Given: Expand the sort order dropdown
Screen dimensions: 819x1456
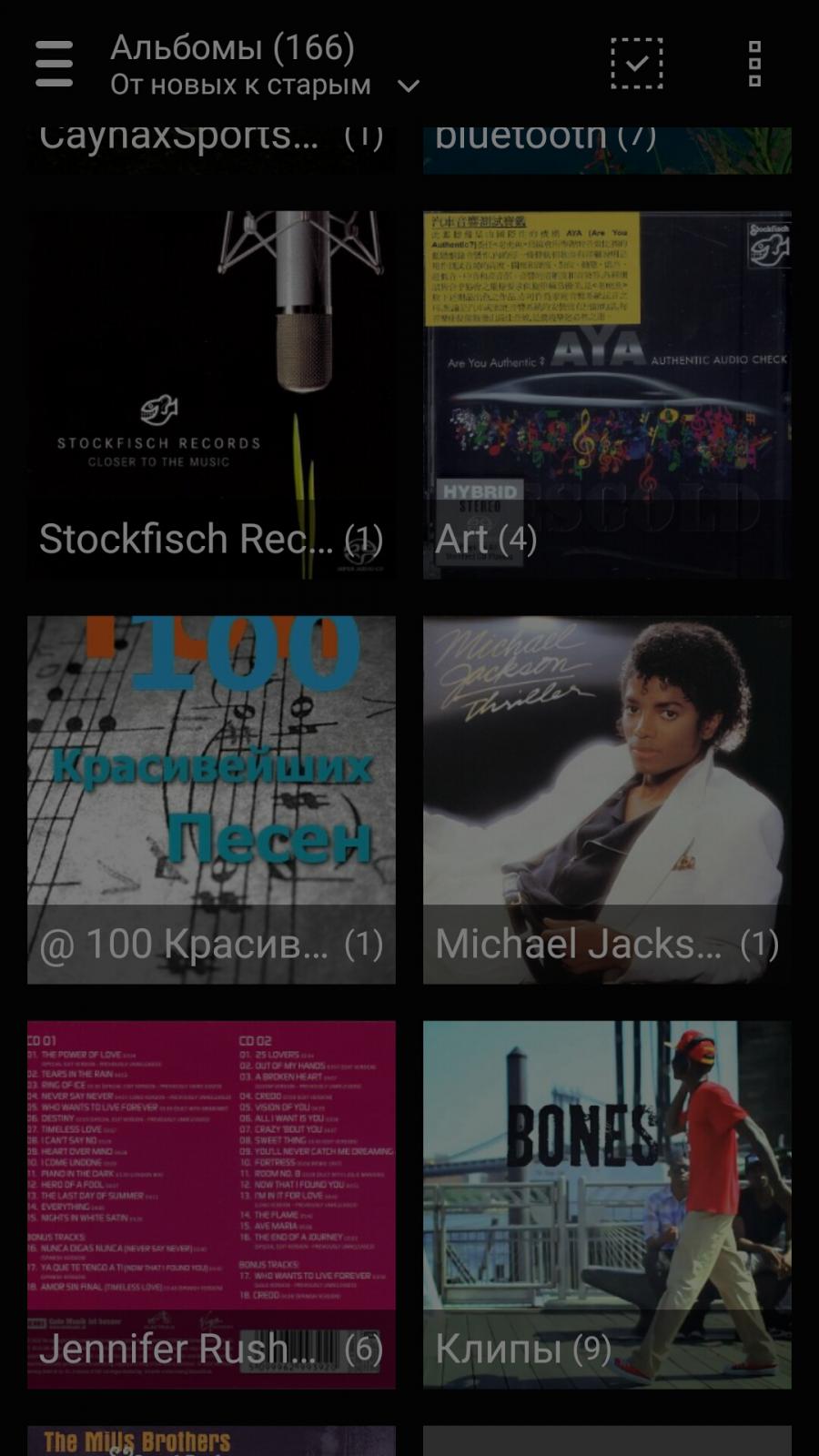Looking at the screenshot, I should coord(264,86).
